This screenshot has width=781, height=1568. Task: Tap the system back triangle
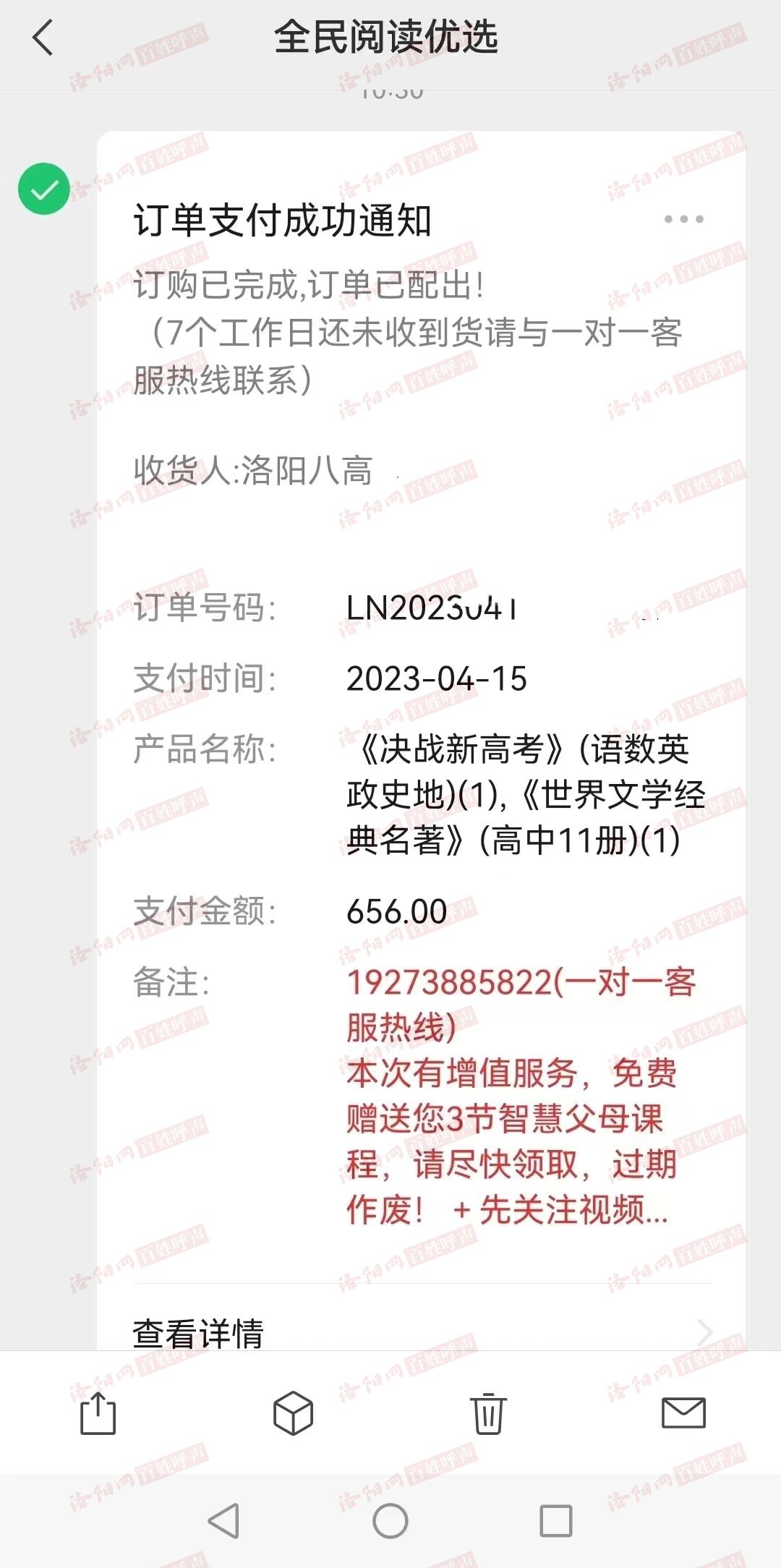coord(224,1520)
